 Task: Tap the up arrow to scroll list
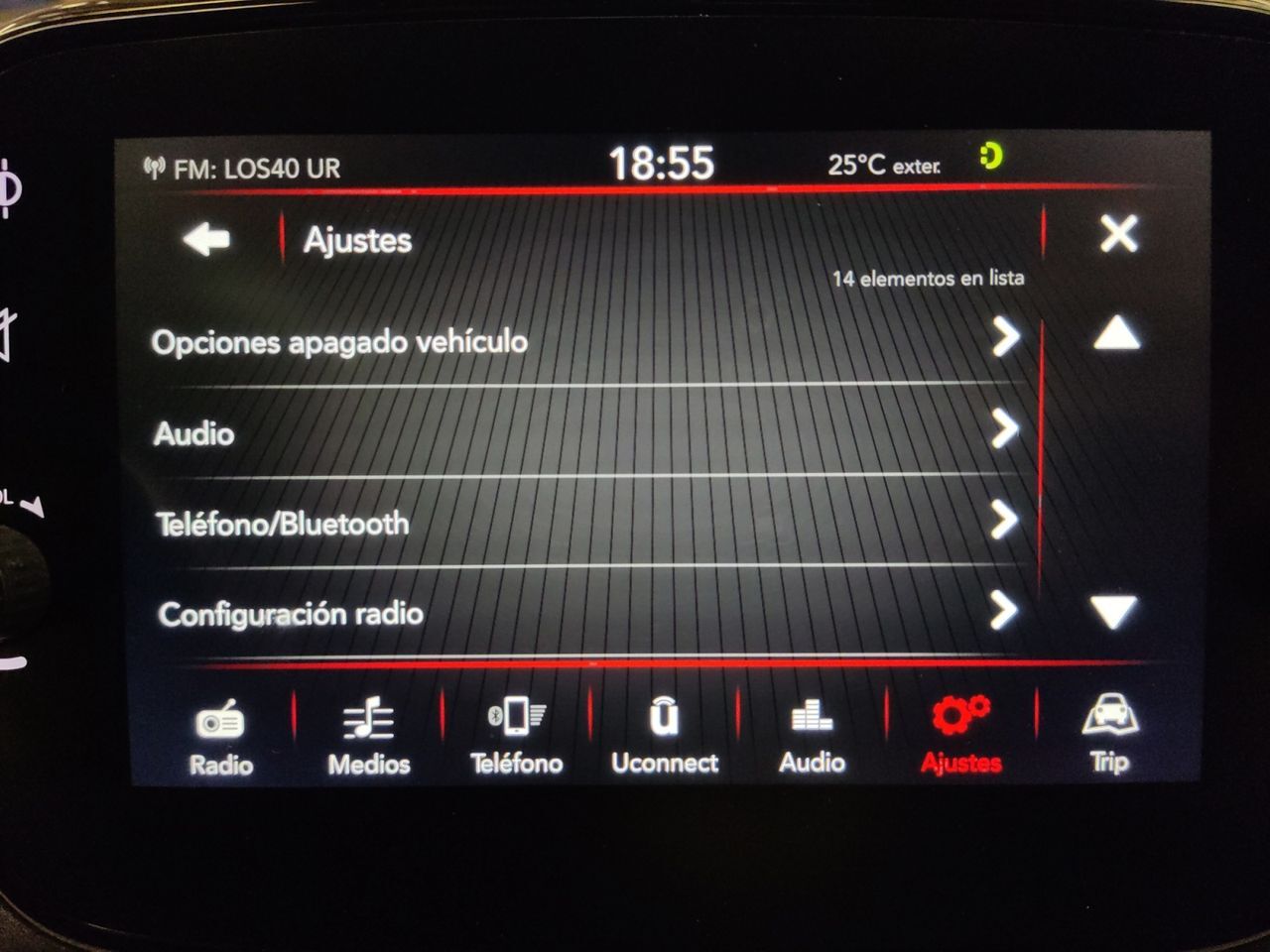coord(1116,335)
